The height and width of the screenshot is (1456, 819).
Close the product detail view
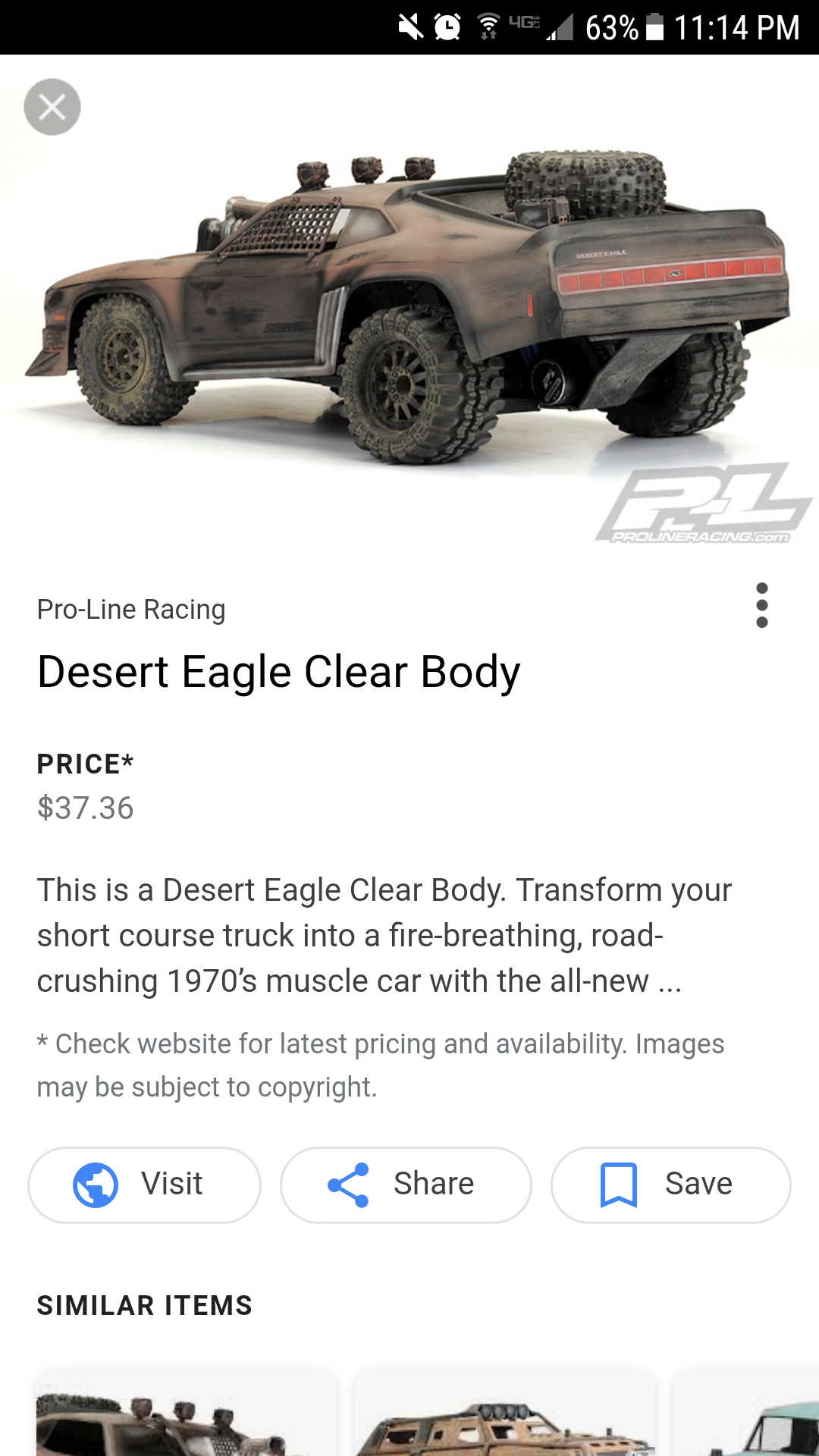52,107
